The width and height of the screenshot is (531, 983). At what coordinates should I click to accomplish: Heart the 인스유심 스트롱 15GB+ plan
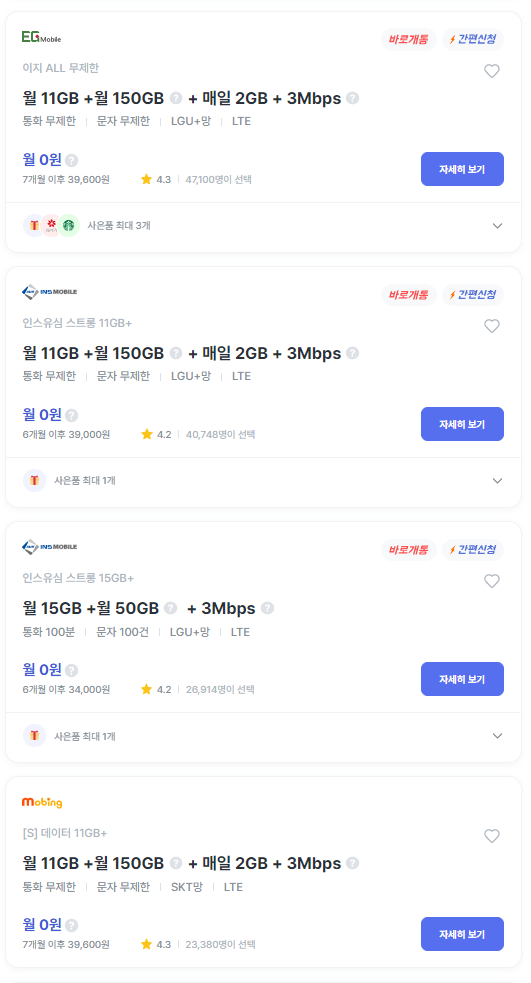[x=492, y=581]
